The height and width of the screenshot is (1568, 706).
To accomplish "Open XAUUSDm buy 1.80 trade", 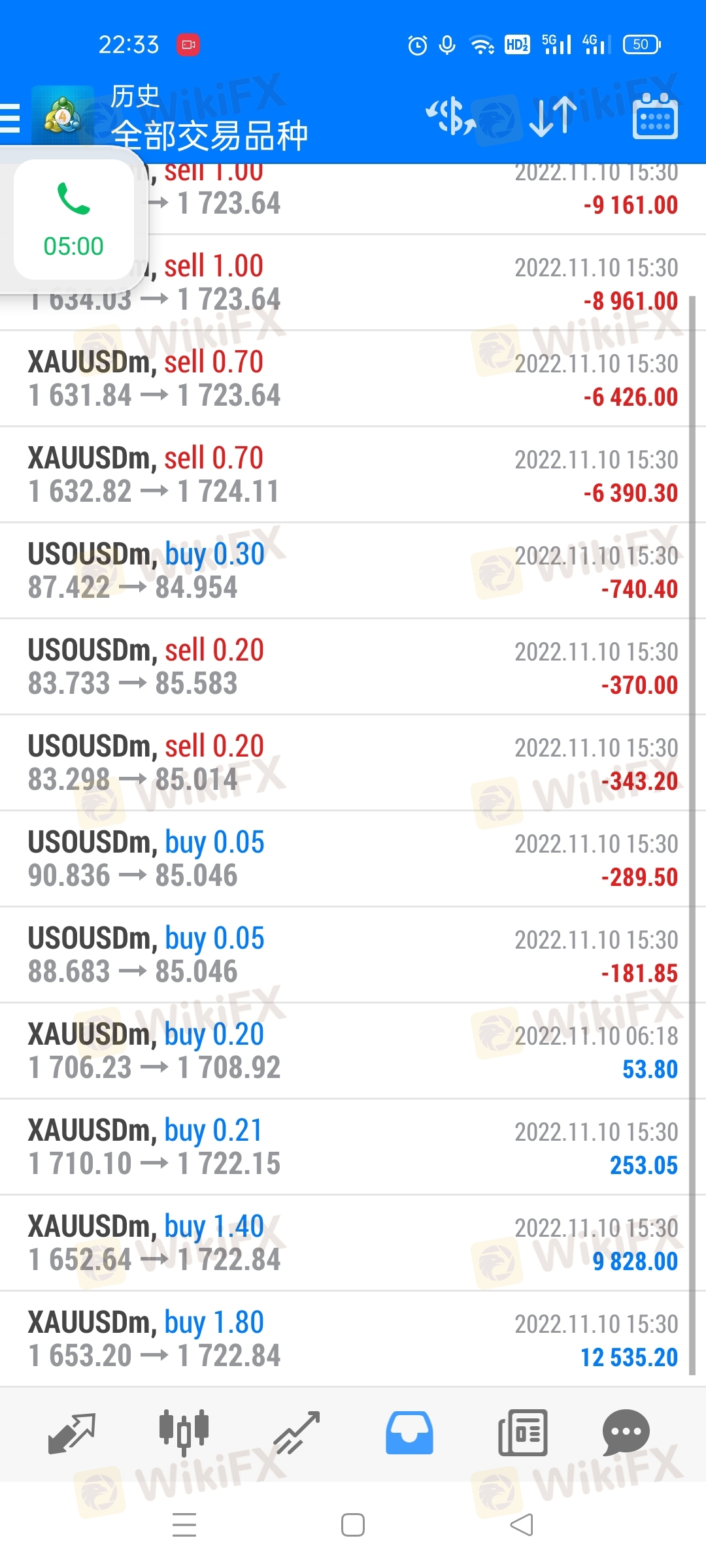I will [x=345, y=1339].
